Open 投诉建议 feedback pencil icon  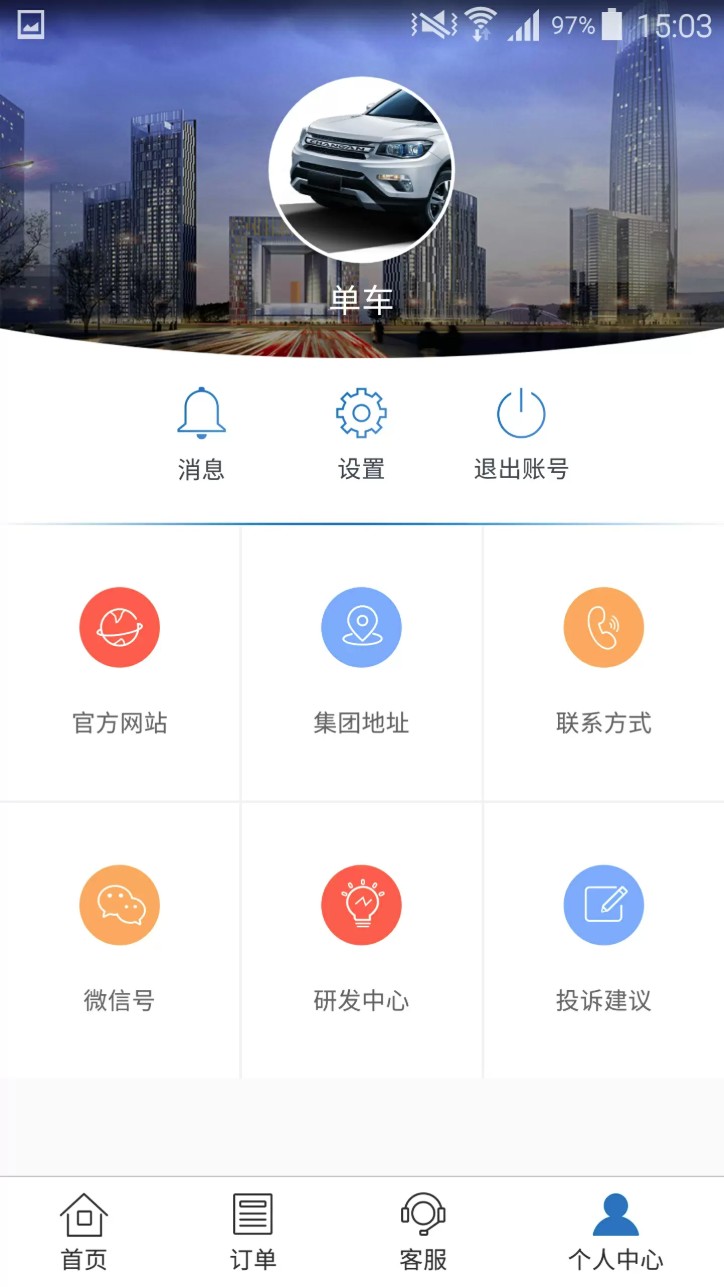pyautogui.click(x=603, y=904)
